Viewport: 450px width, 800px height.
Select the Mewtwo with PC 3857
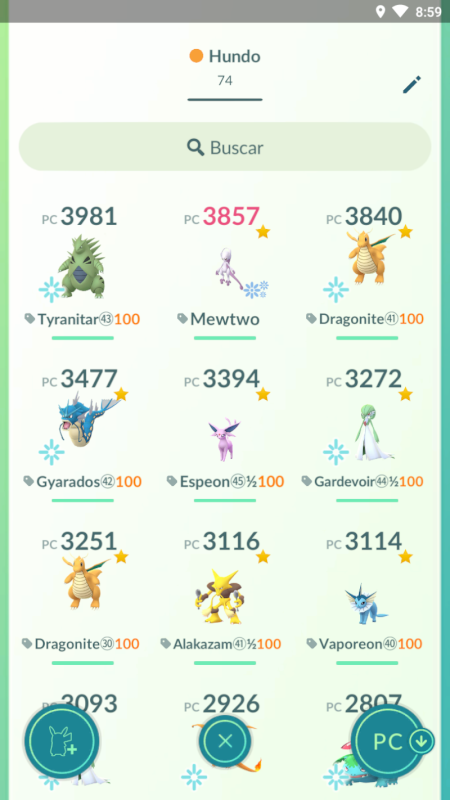click(224, 272)
